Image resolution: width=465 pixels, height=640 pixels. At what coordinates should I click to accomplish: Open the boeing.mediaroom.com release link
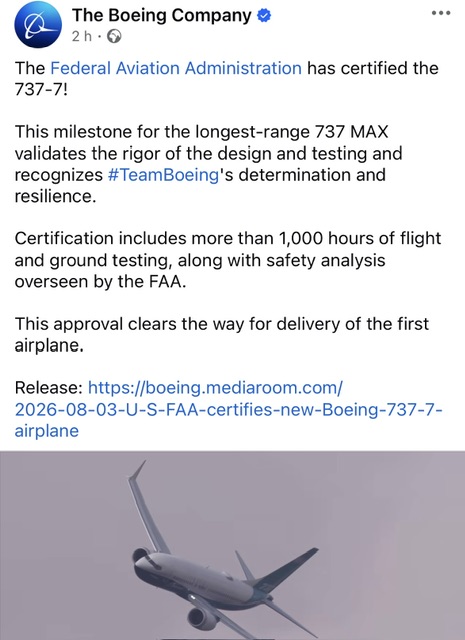[x=229, y=409]
